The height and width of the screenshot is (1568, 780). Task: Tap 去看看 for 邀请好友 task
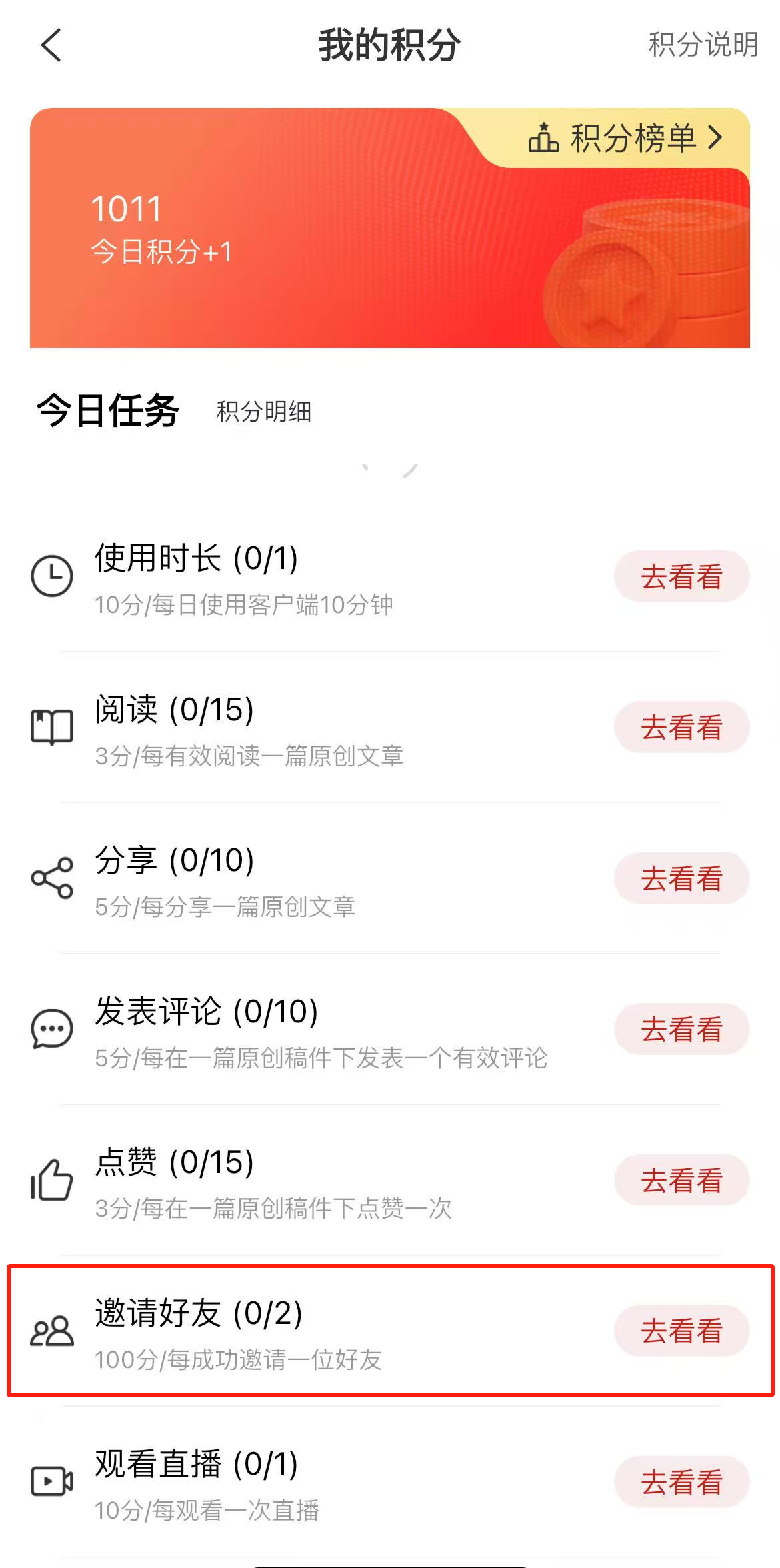tap(681, 1331)
